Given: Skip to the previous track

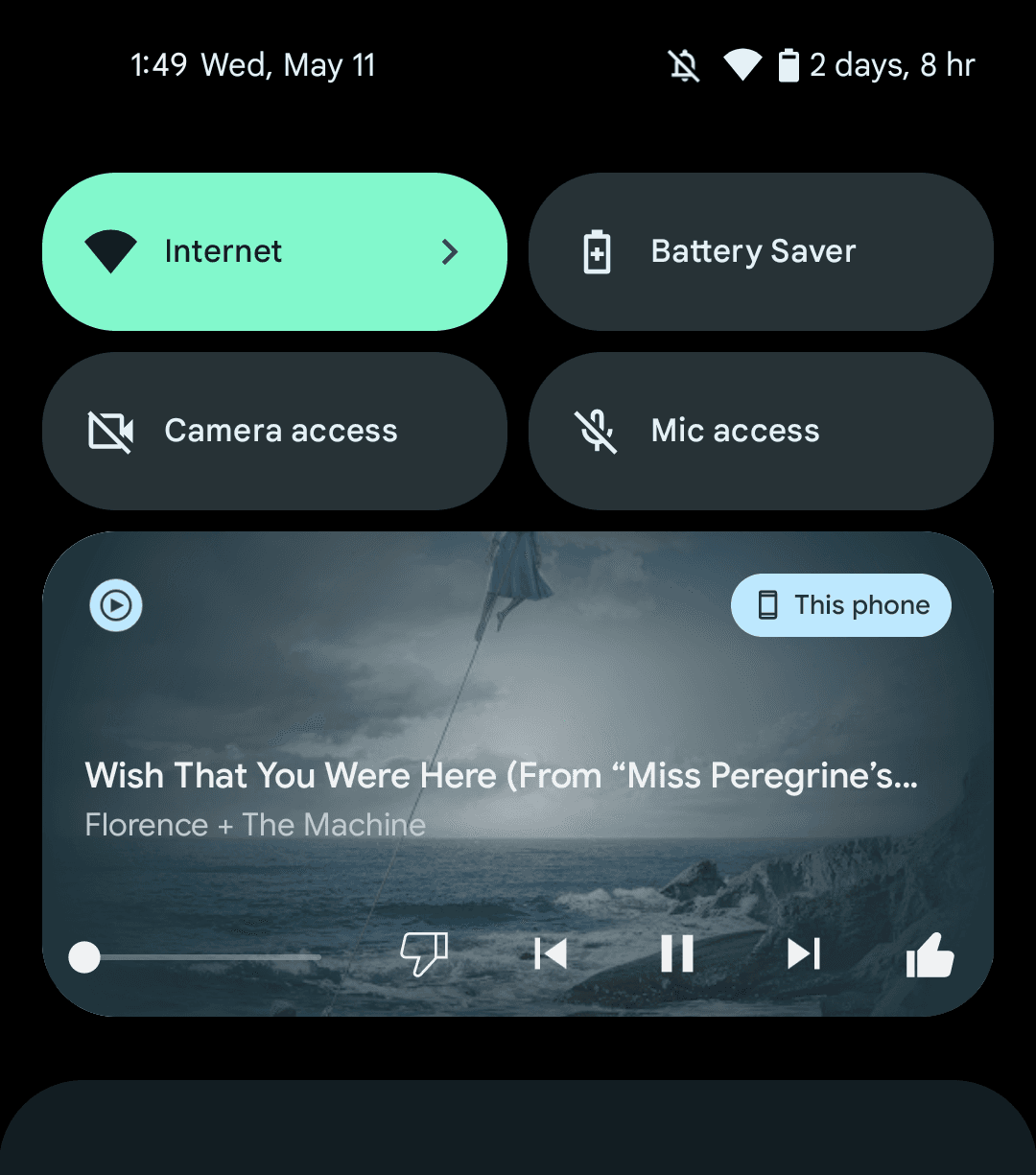Looking at the screenshot, I should tap(551, 954).
